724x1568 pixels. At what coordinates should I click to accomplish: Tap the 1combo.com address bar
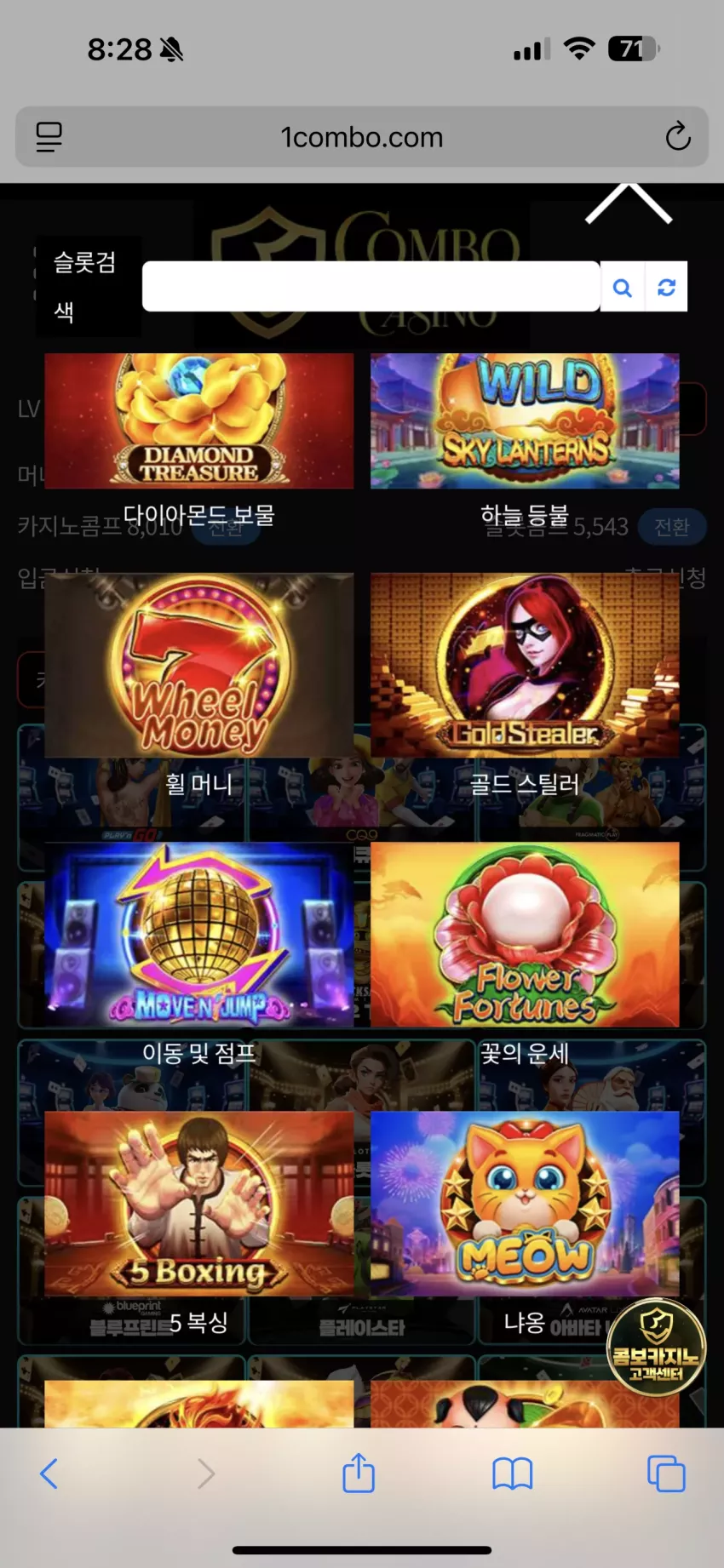point(362,137)
